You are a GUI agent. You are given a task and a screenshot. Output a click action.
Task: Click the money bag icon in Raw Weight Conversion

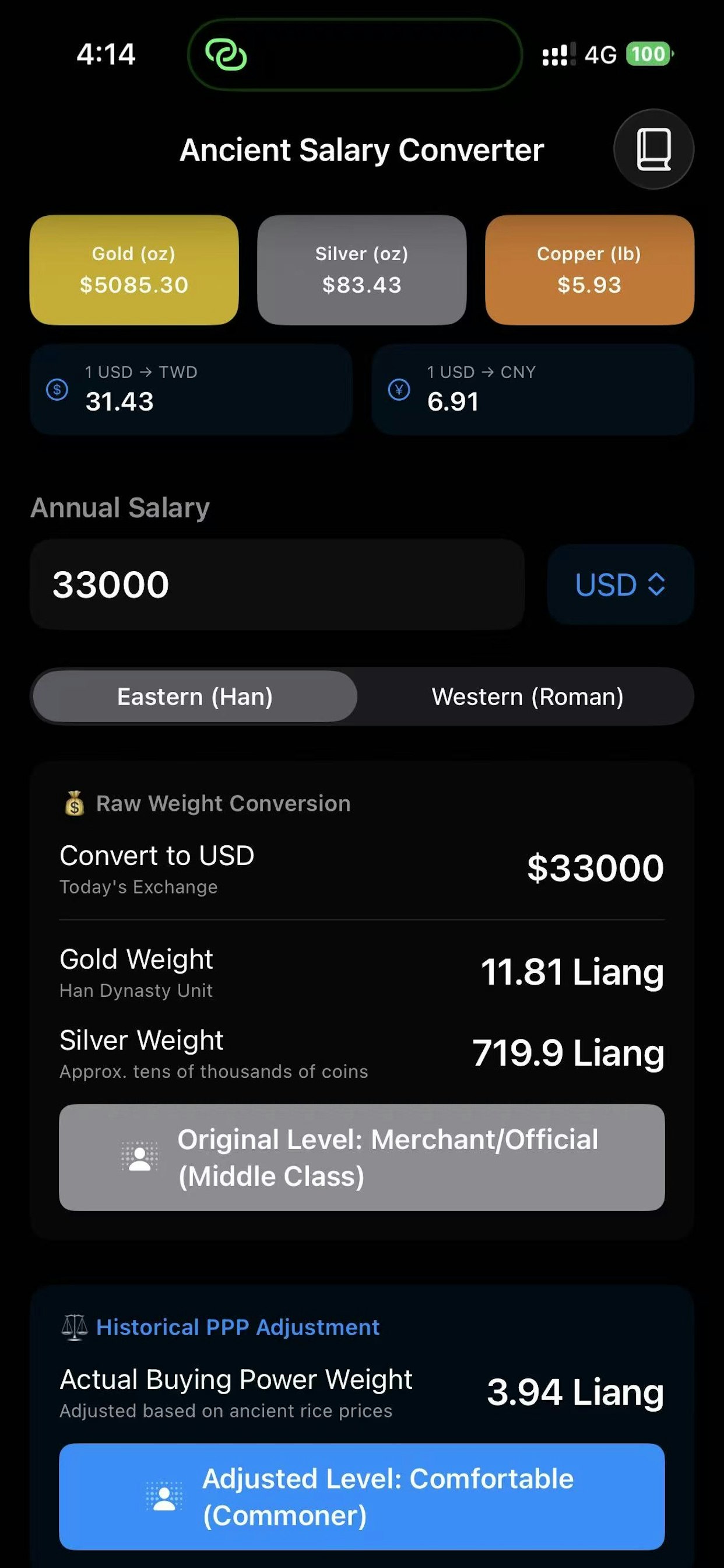click(74, 802)
